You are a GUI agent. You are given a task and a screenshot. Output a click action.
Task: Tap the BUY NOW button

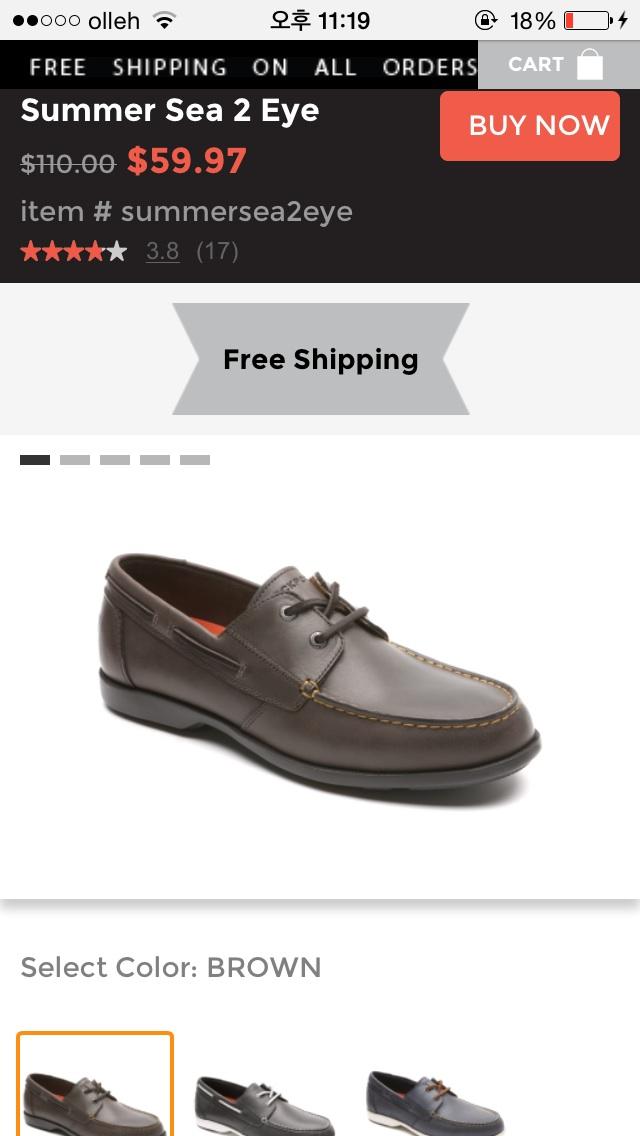point(530,126)
